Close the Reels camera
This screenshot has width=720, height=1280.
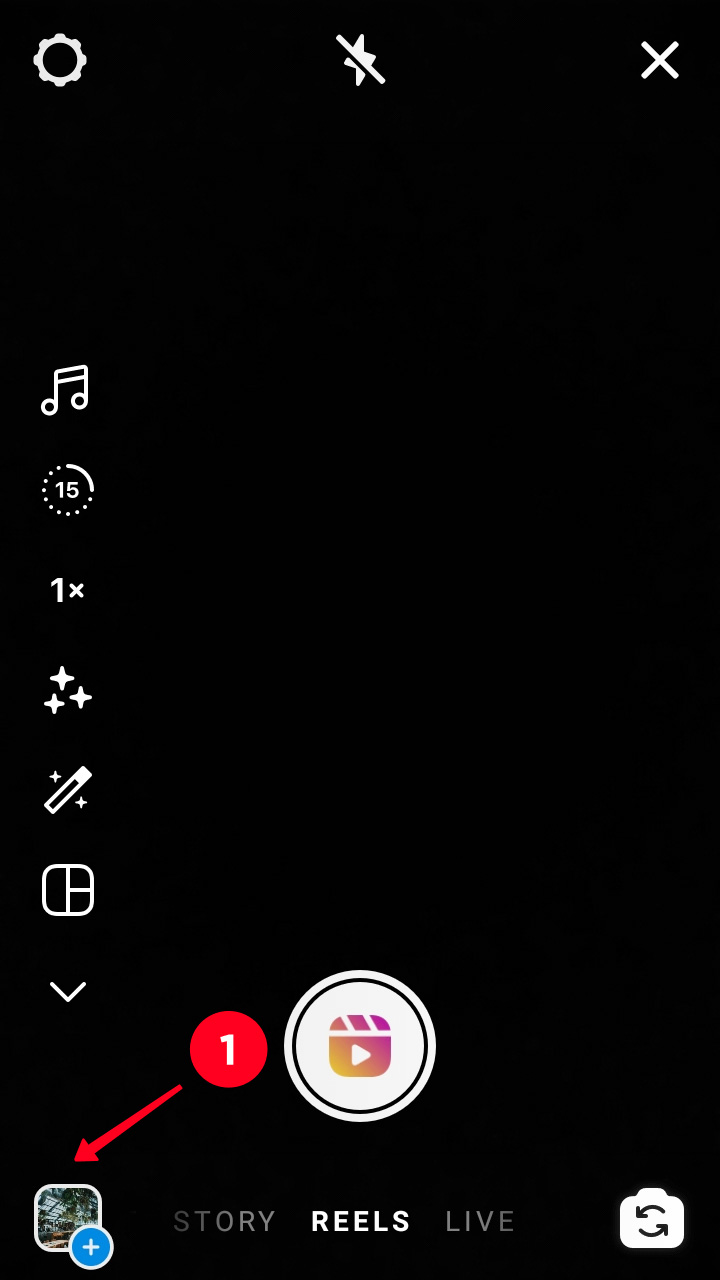[660, 61]
